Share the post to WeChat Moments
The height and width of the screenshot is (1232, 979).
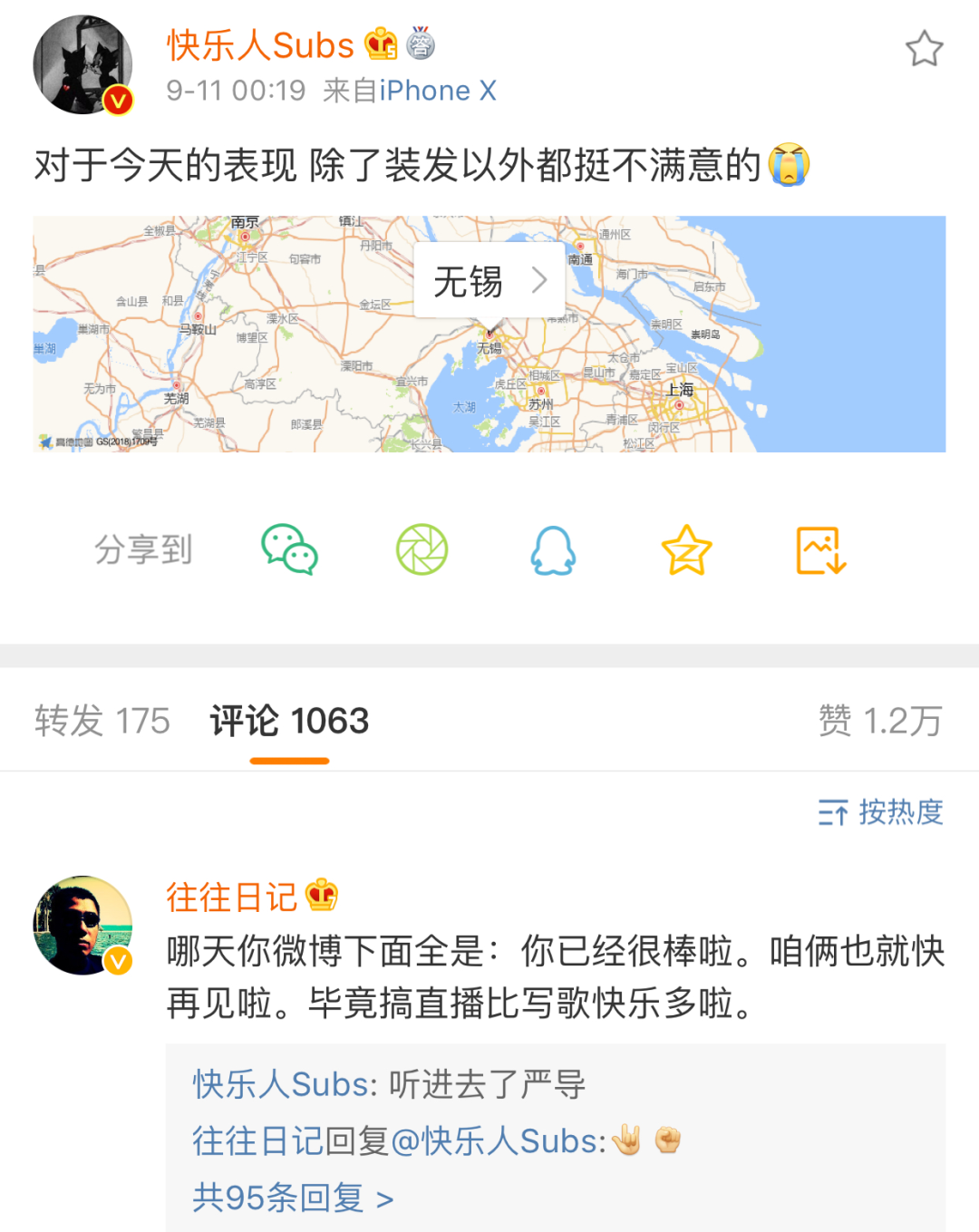pyautogui.click(x=421, y=550)
